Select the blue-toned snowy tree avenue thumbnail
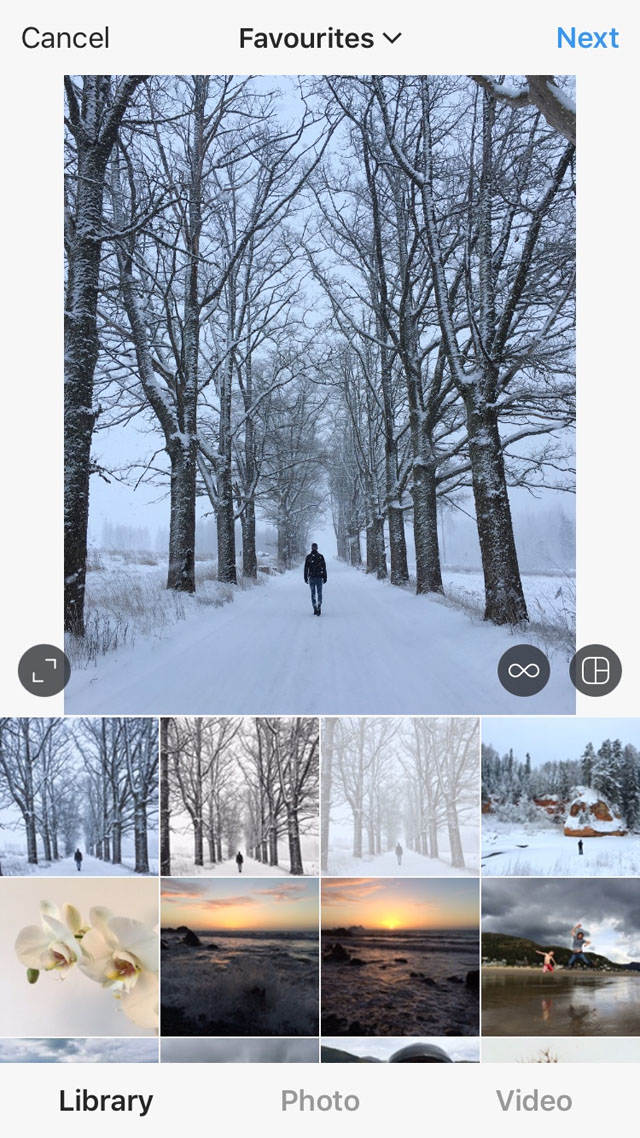Image resolution: width=640 pixels, height=1138 pixels. pyautogui.click(x=79, y=796)
